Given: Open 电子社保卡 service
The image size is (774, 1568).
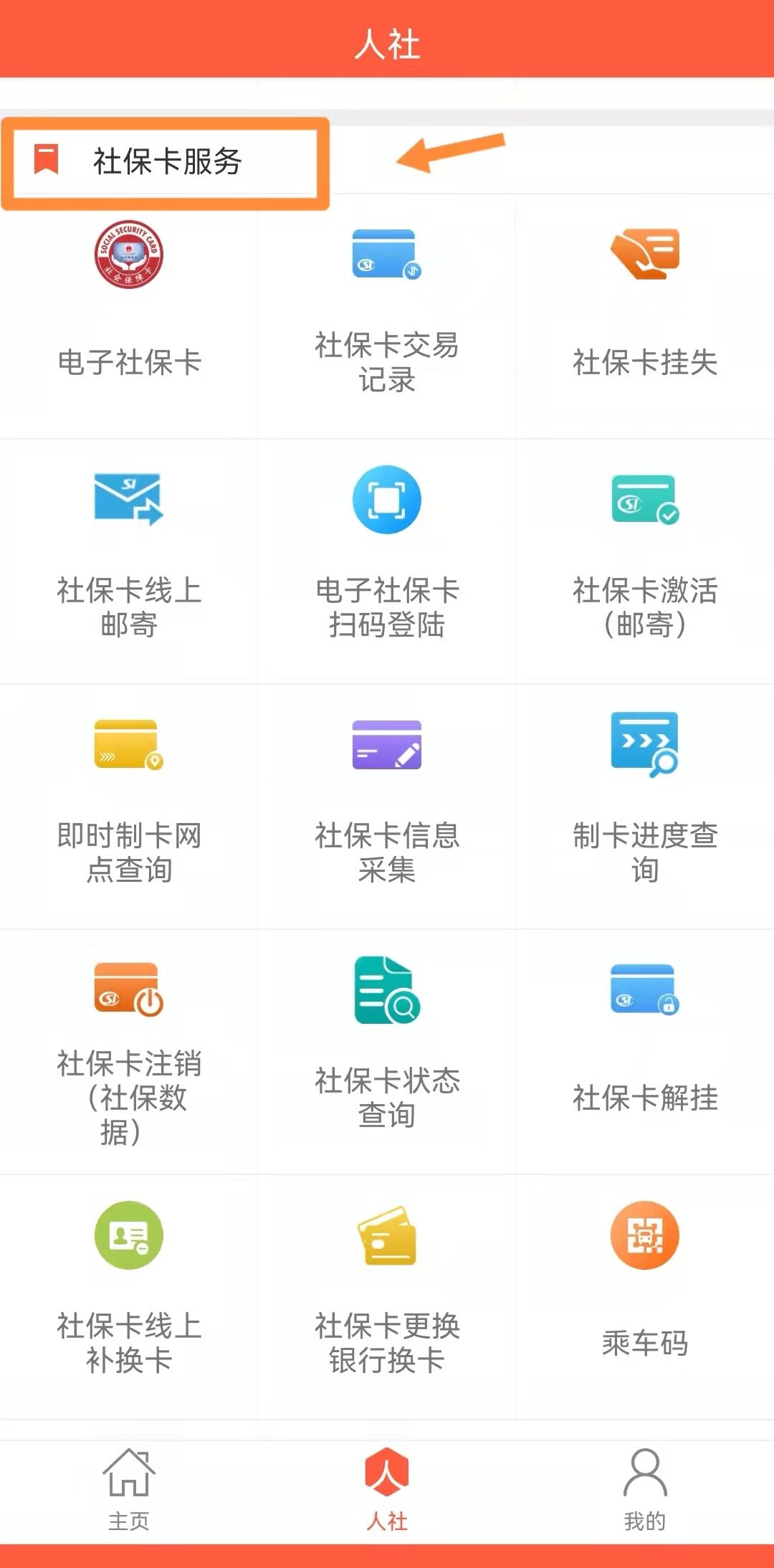Looking at the screenshot, I should [x=129, y=301].
